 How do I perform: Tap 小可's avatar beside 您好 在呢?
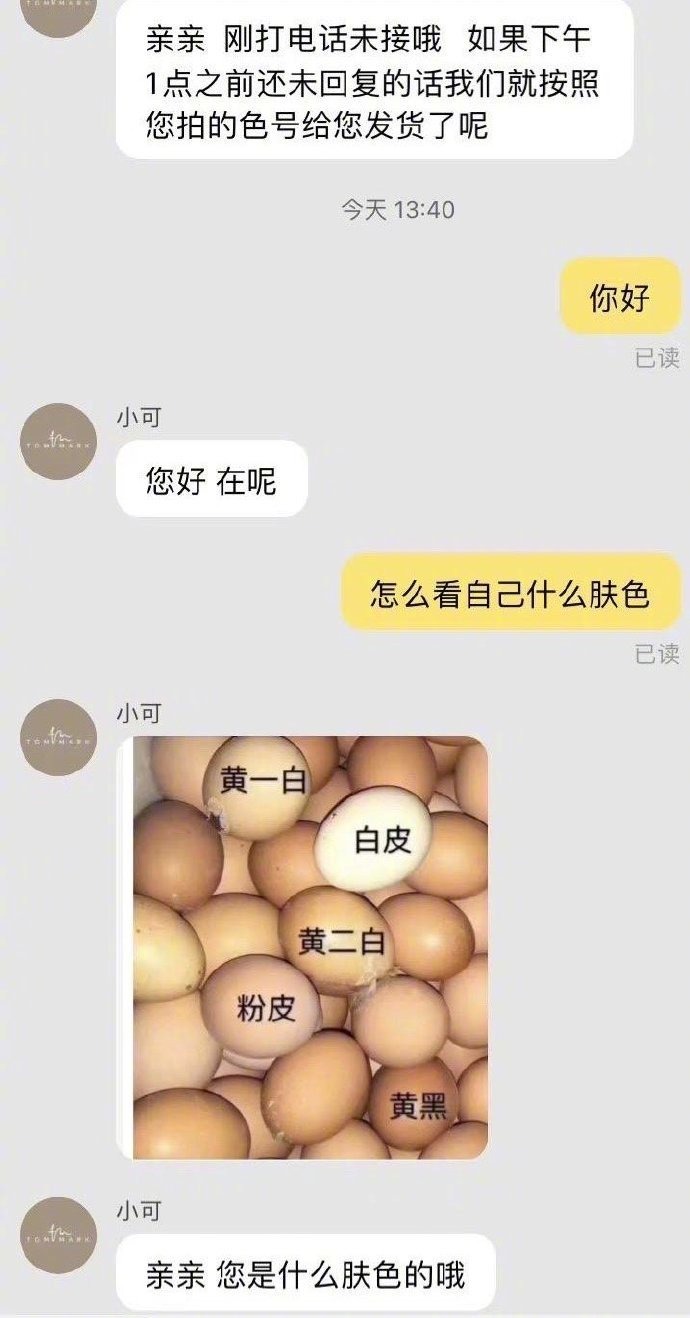58,441
